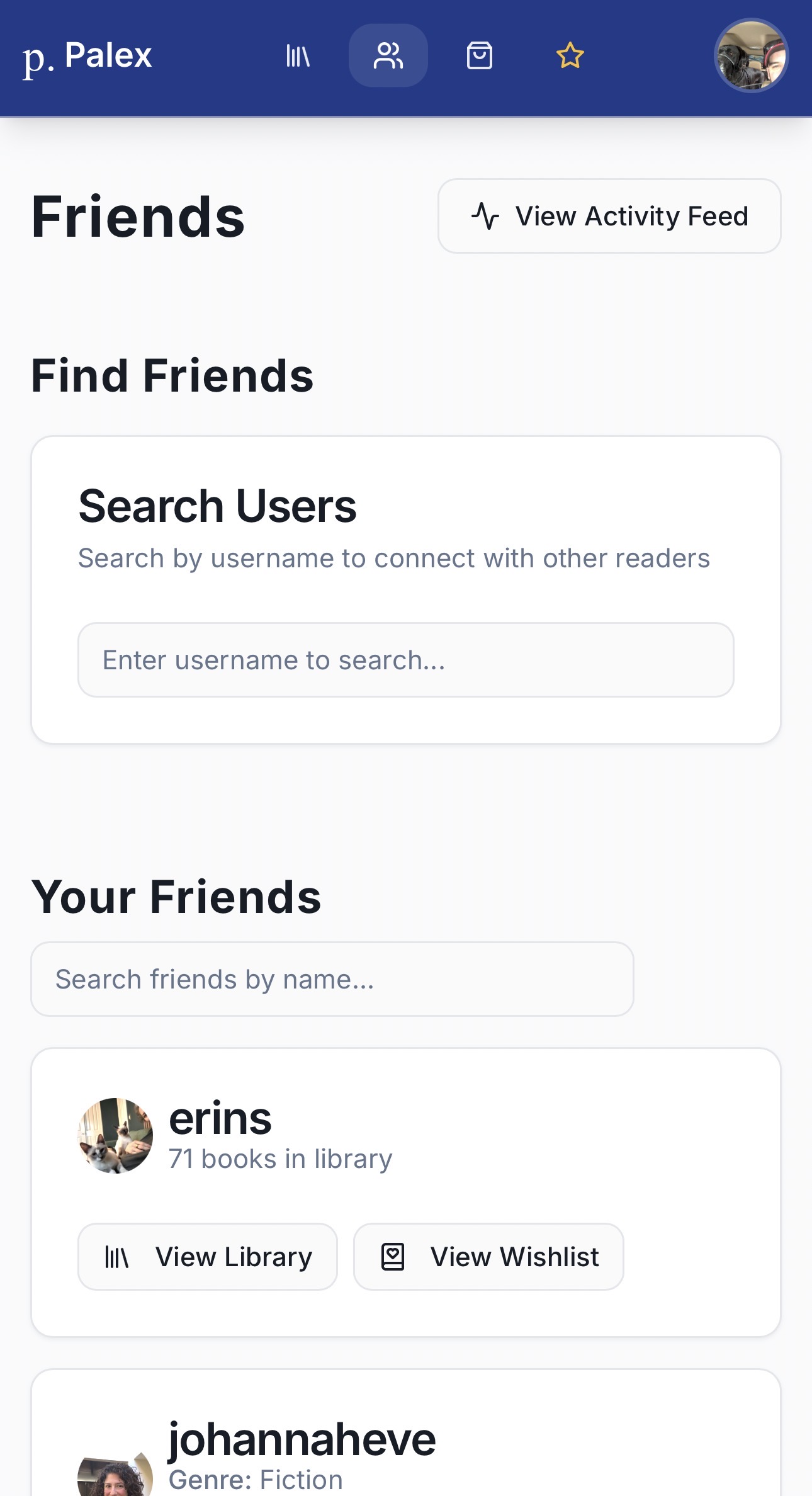The height and width of the screenshot is (1496, 812).
Task: Open the profile avatar menu
Action: pyautogui.click(x=750, y=55)
